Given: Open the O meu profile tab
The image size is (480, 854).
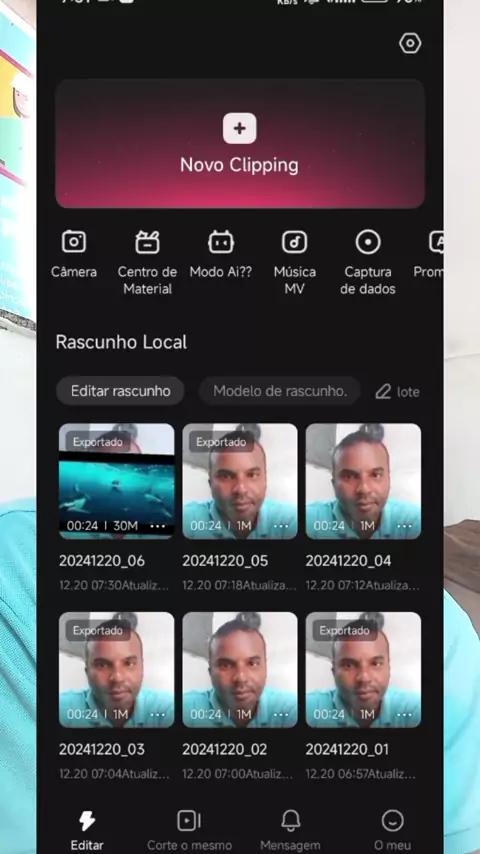Looking at the screenshot, I should (392, 831).
